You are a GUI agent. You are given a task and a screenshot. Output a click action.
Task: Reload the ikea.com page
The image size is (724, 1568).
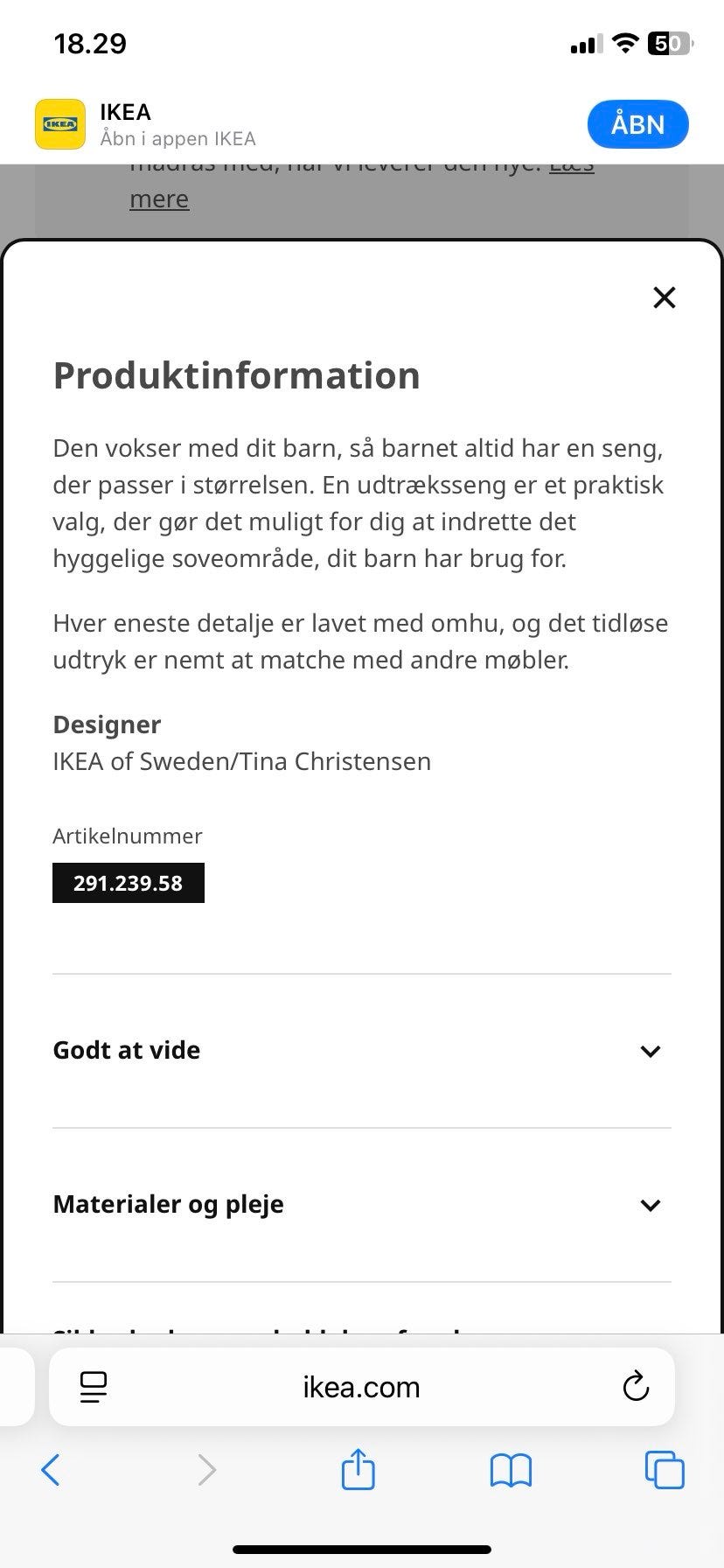click(636, 1387)
